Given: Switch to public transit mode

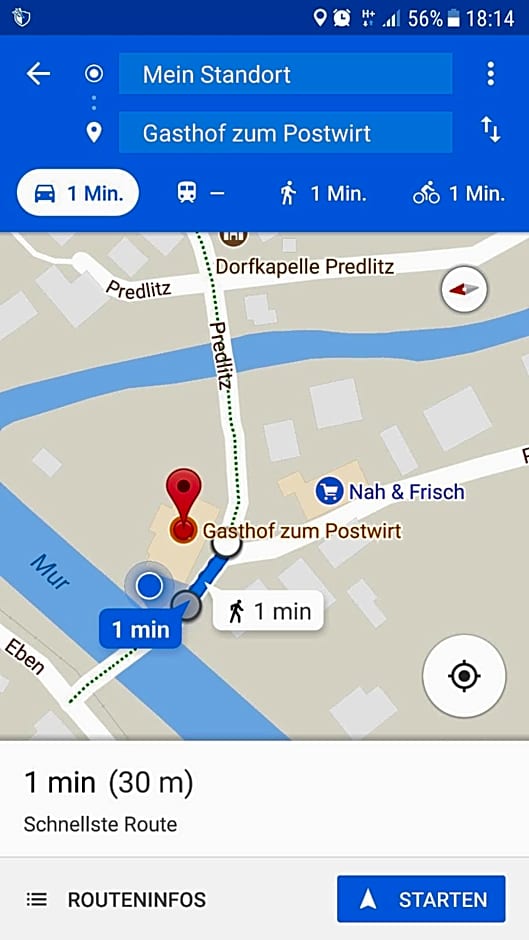Looking at the screenshot, I should tap(201, 193).
